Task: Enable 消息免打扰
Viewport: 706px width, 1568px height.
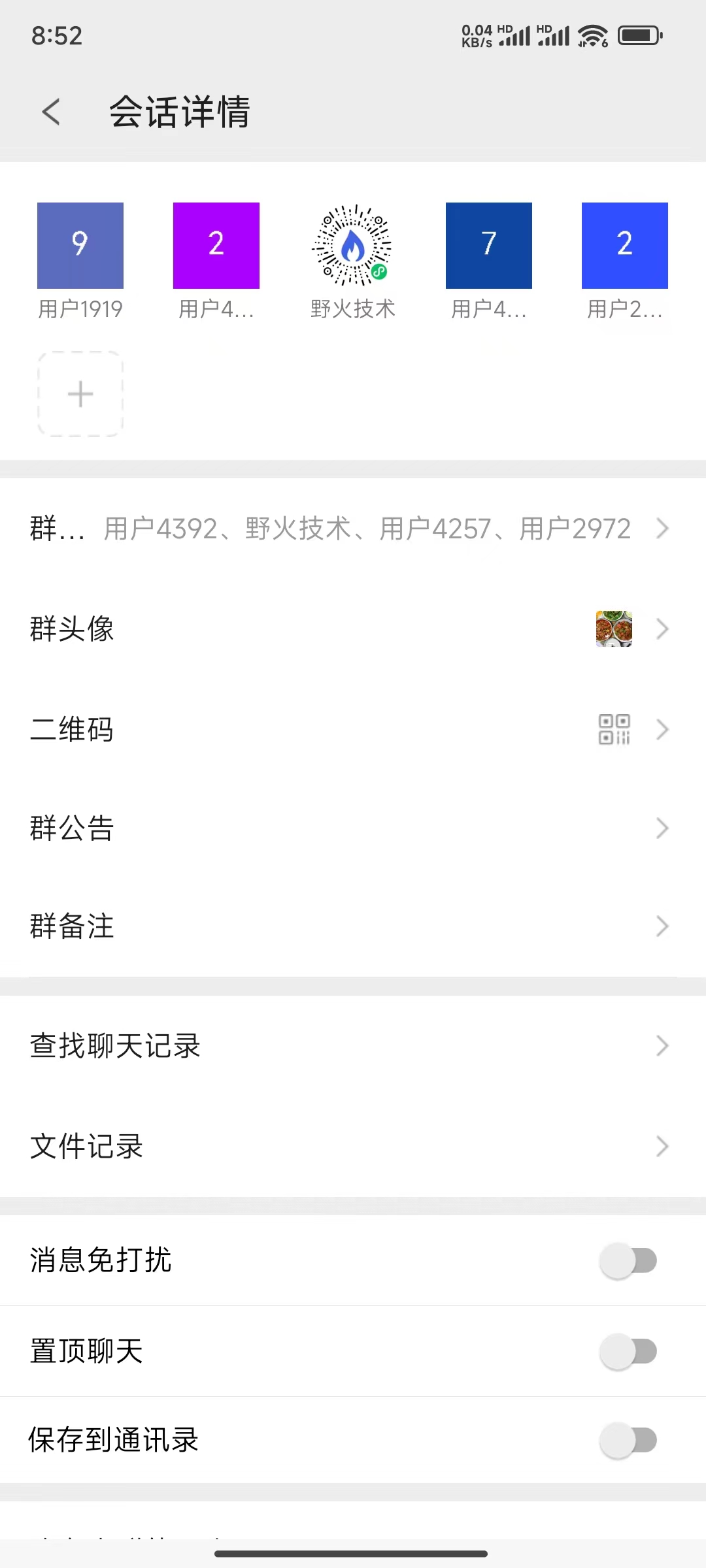Action: [x=628, y=1260]
